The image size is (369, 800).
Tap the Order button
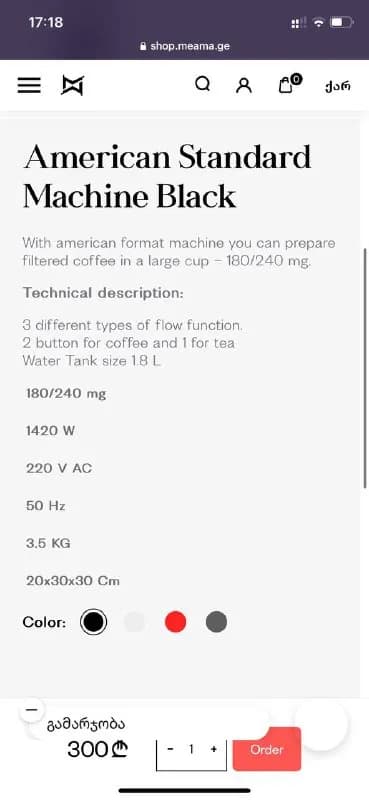click(266, 749)
